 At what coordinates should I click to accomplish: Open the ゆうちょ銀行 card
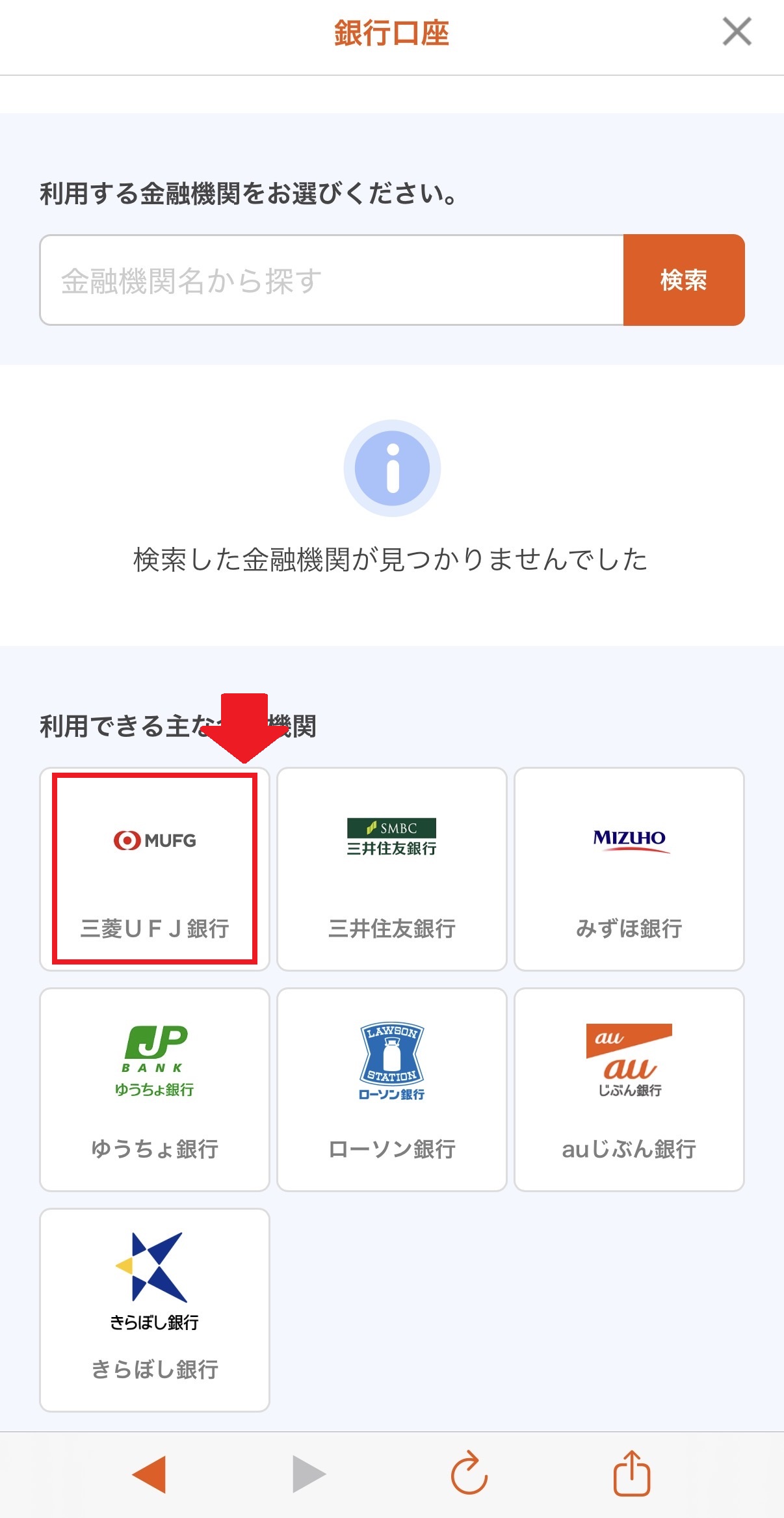[155, 1089]
